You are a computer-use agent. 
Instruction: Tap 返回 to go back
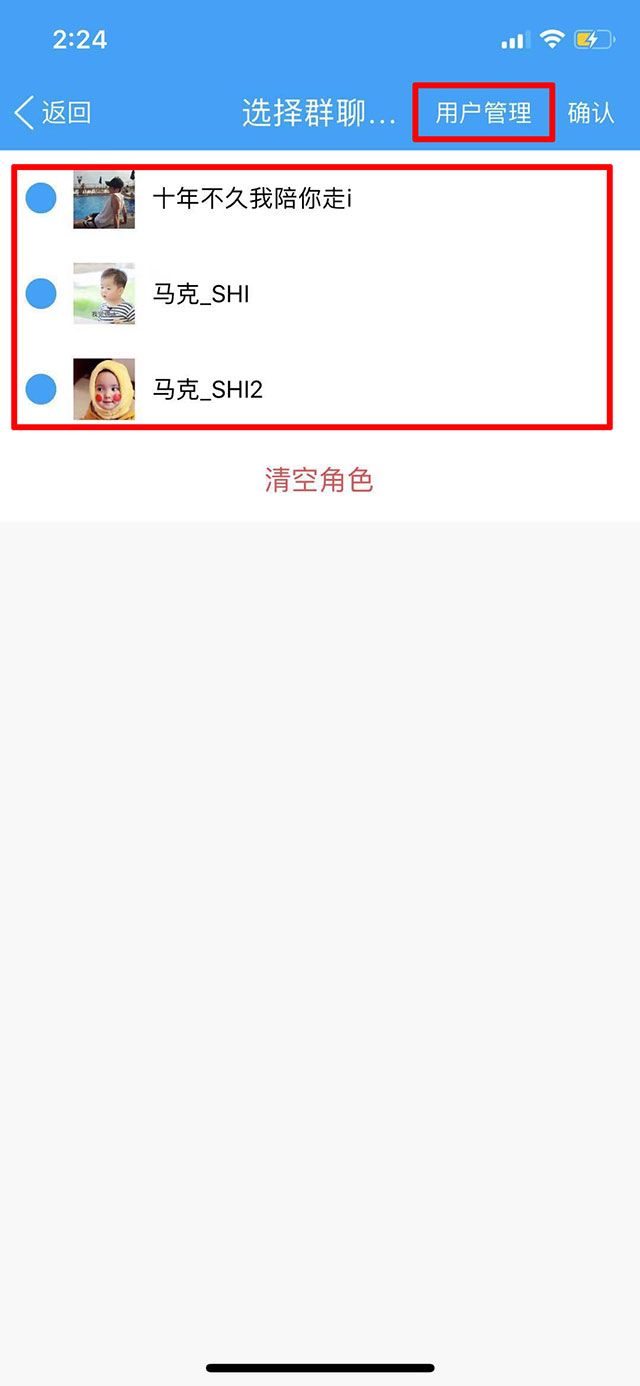54,112
